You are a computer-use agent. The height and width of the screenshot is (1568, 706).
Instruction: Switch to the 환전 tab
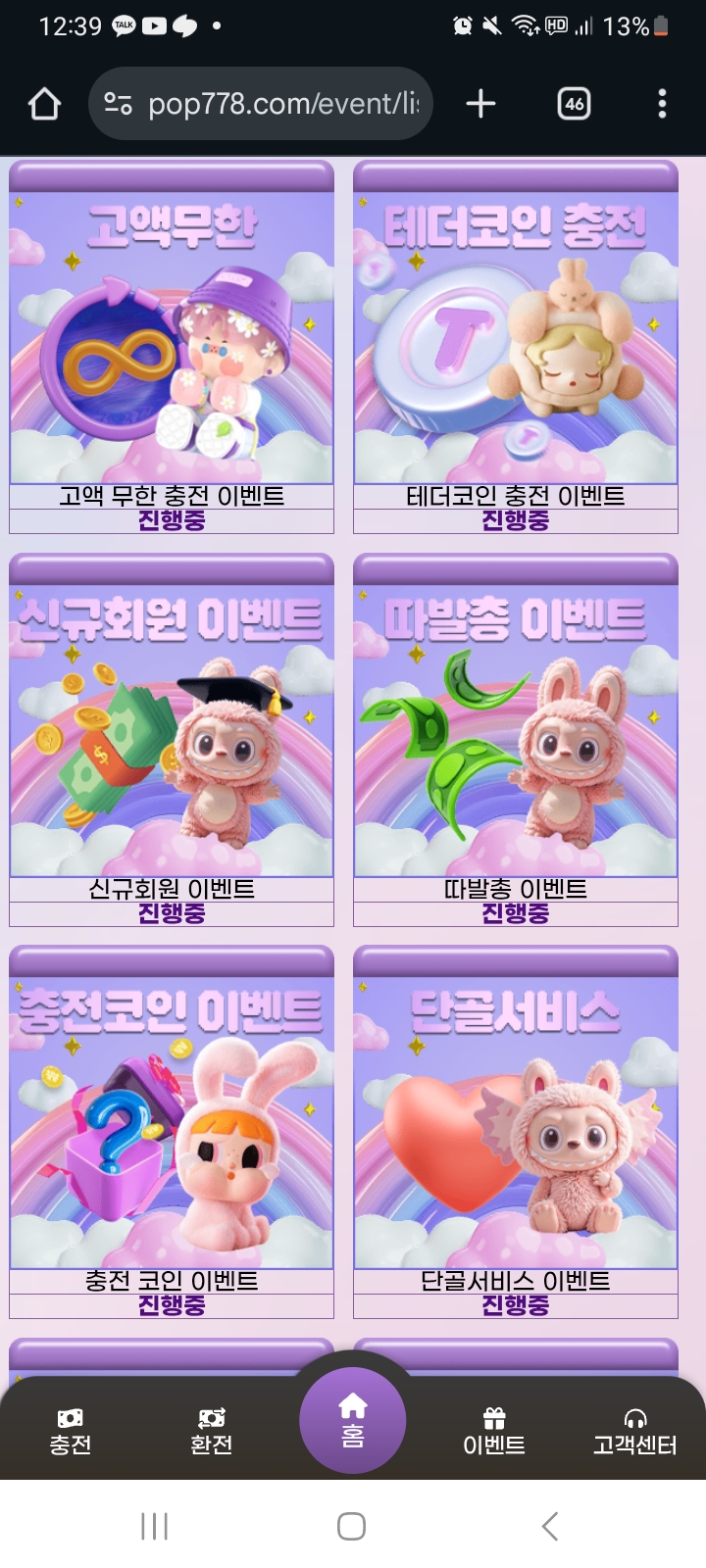(212, 1433)
